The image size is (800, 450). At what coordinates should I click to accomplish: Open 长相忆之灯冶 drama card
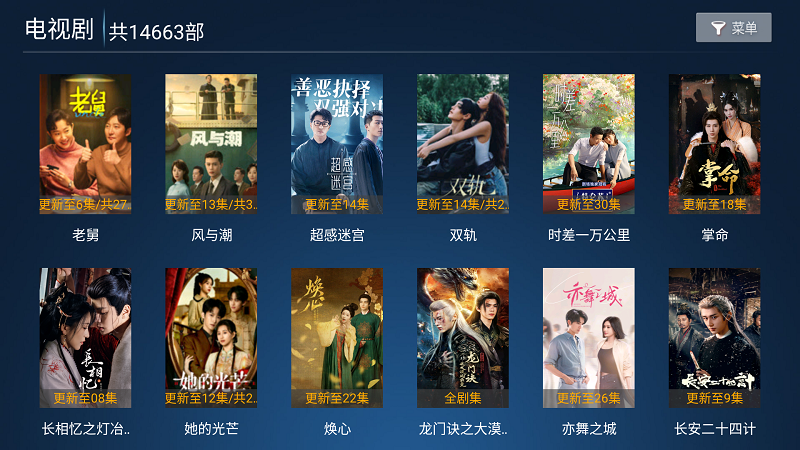(85, 338)
